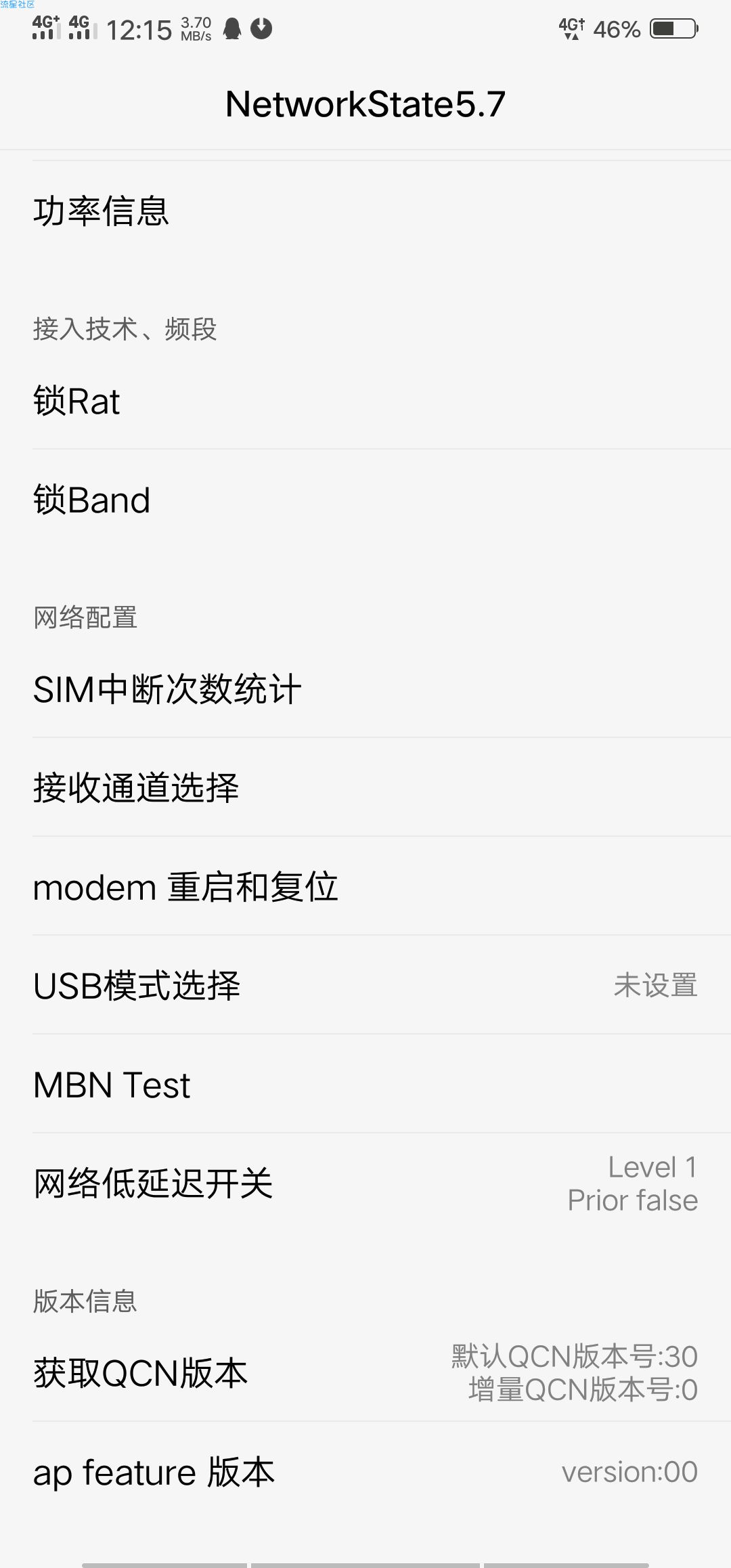Select modem 重启和复位

coord(365,886)
